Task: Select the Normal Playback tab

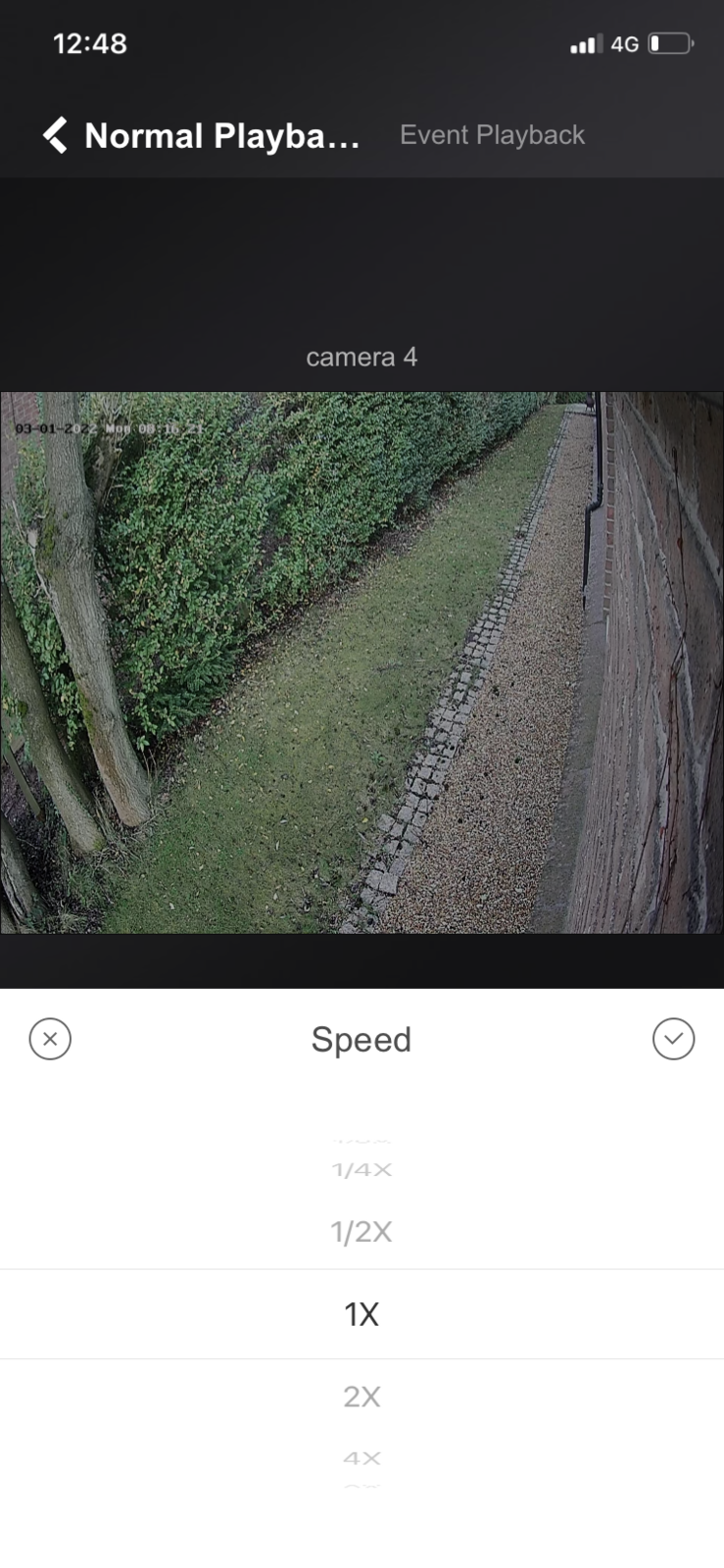Action: click(222, 135)
